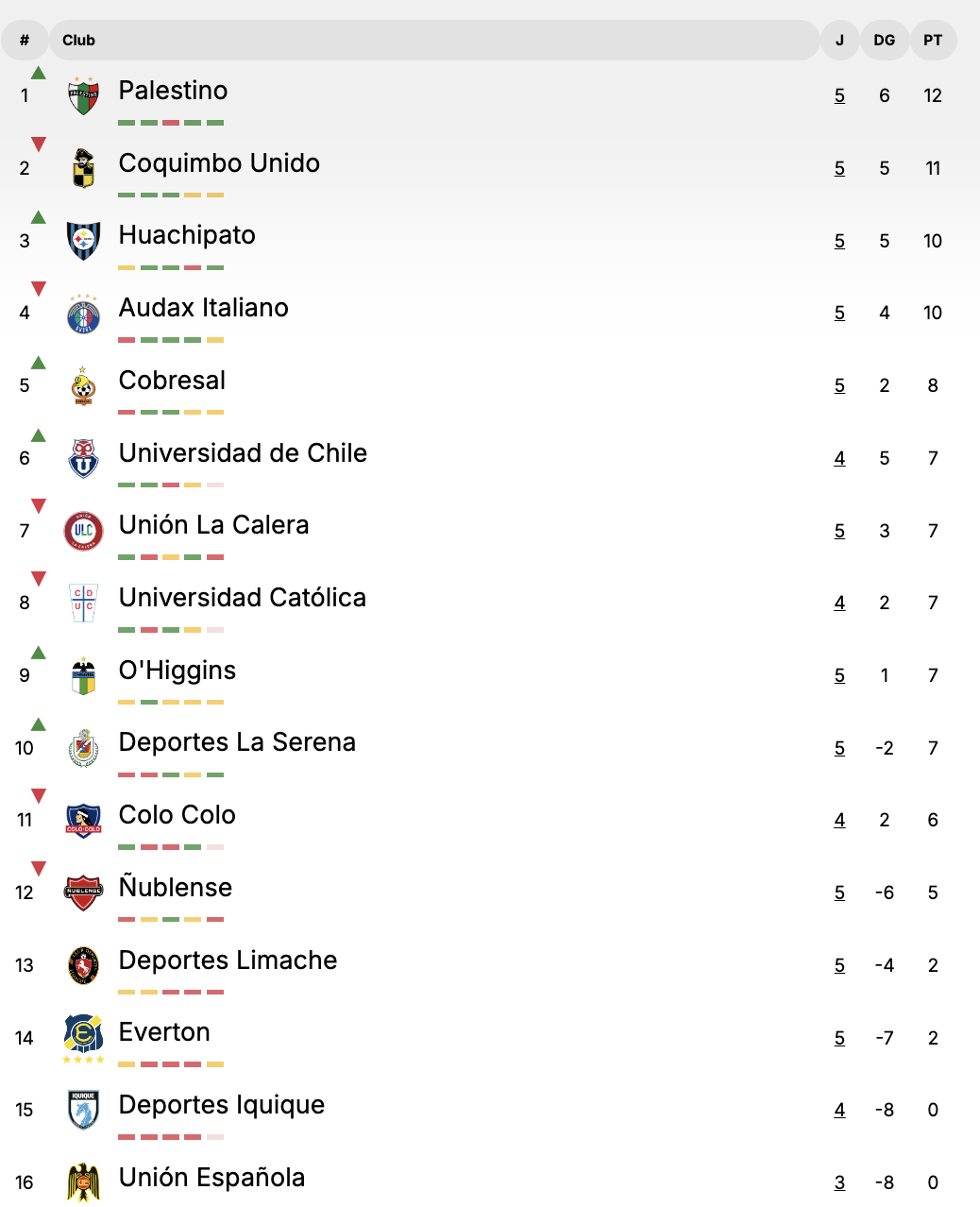Click O'Higgins recent form indicator strip

point(171,702)
